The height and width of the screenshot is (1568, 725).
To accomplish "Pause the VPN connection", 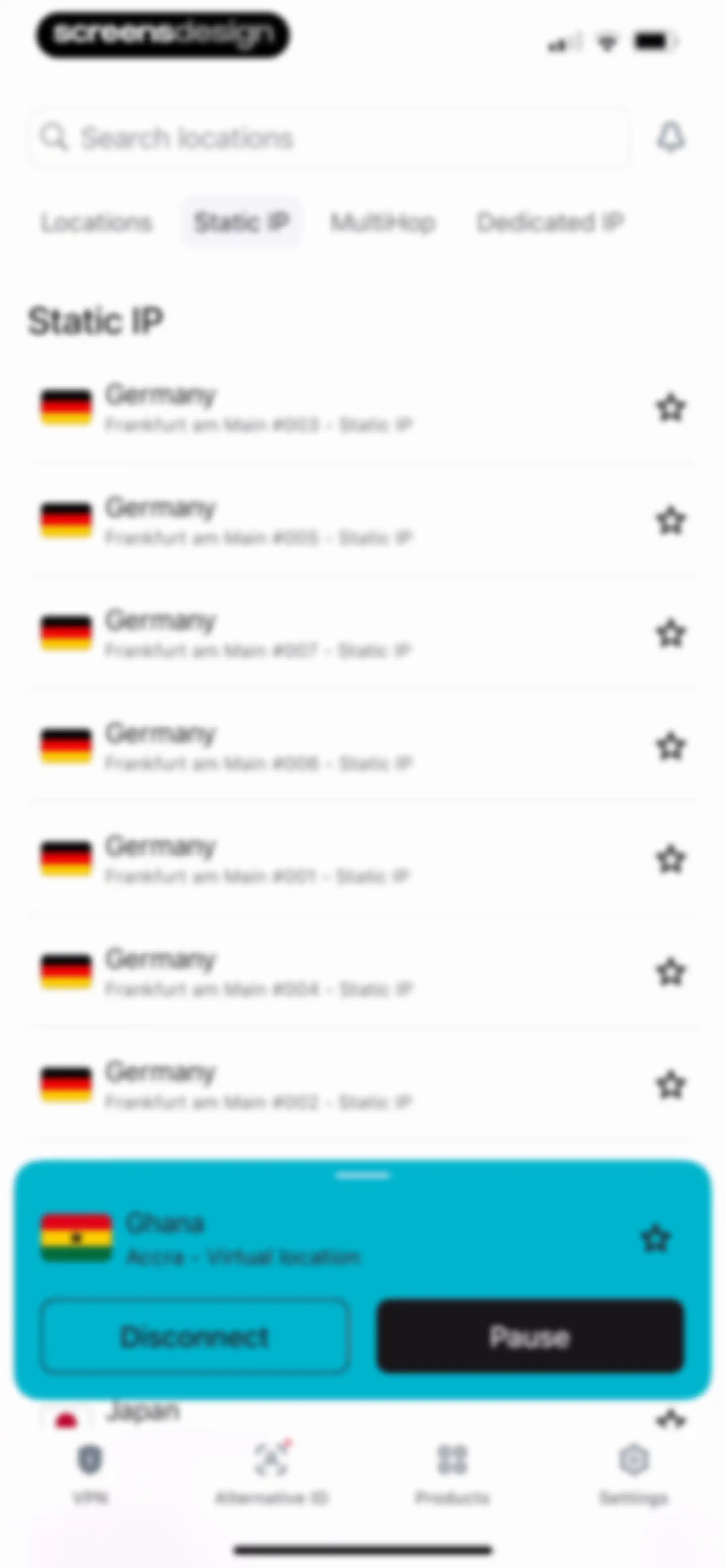I will (530, 1336).
